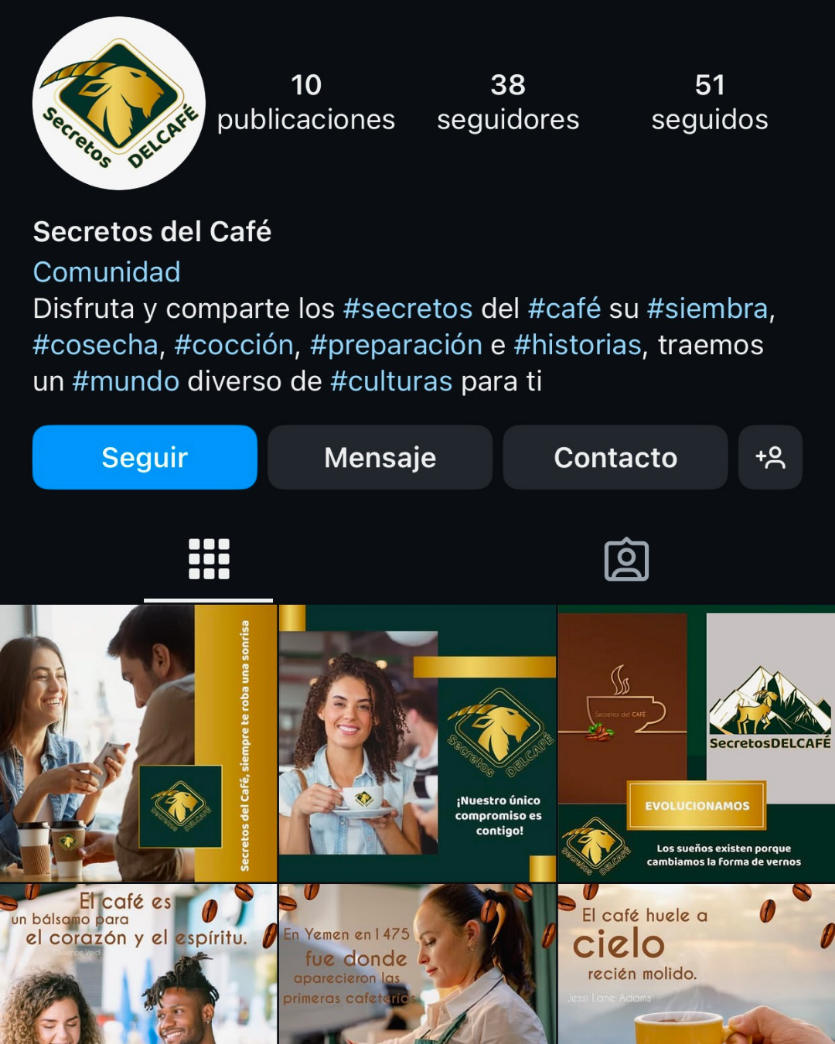Open the 'Nuestro único compromiso' post
Screen dimensions: 835x1044
coord(417,742)
